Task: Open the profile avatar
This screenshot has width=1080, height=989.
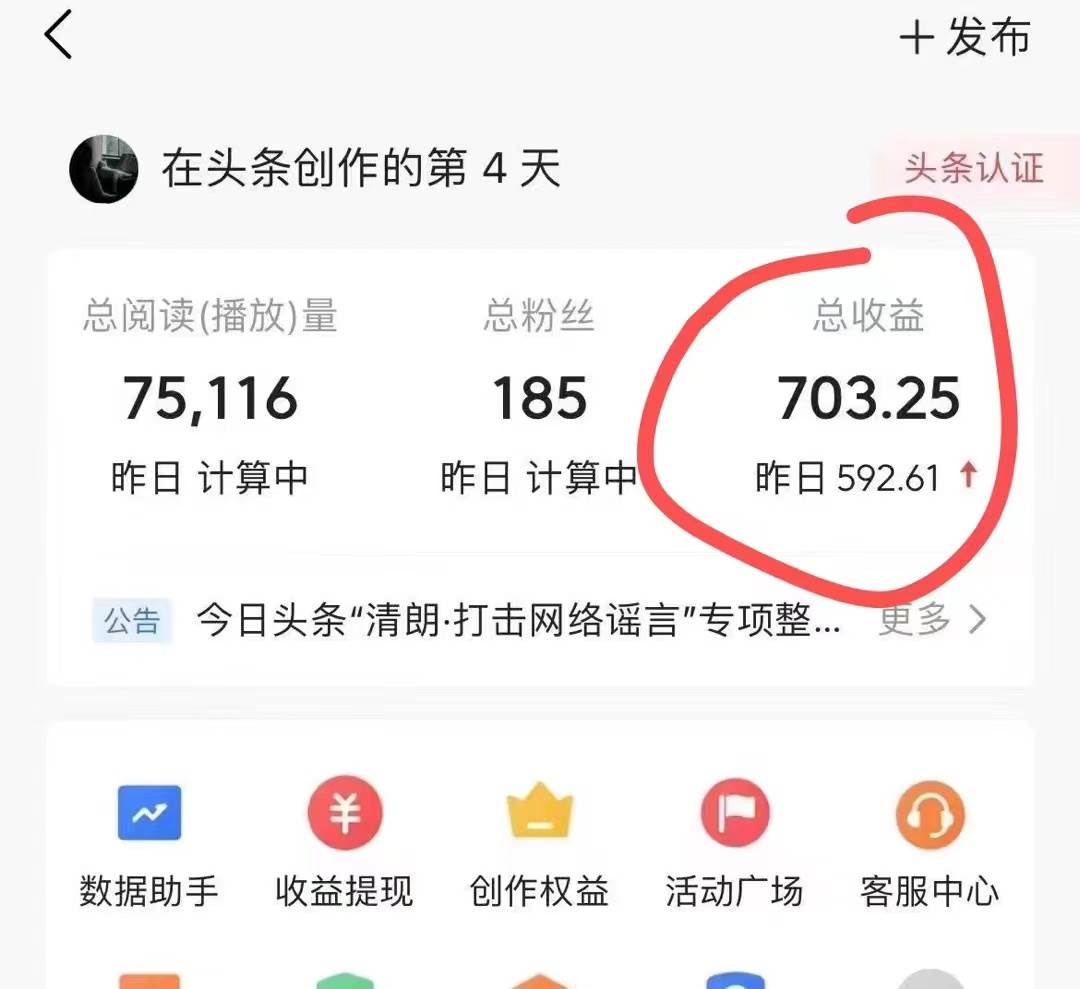Action: (x=103, y=169)
